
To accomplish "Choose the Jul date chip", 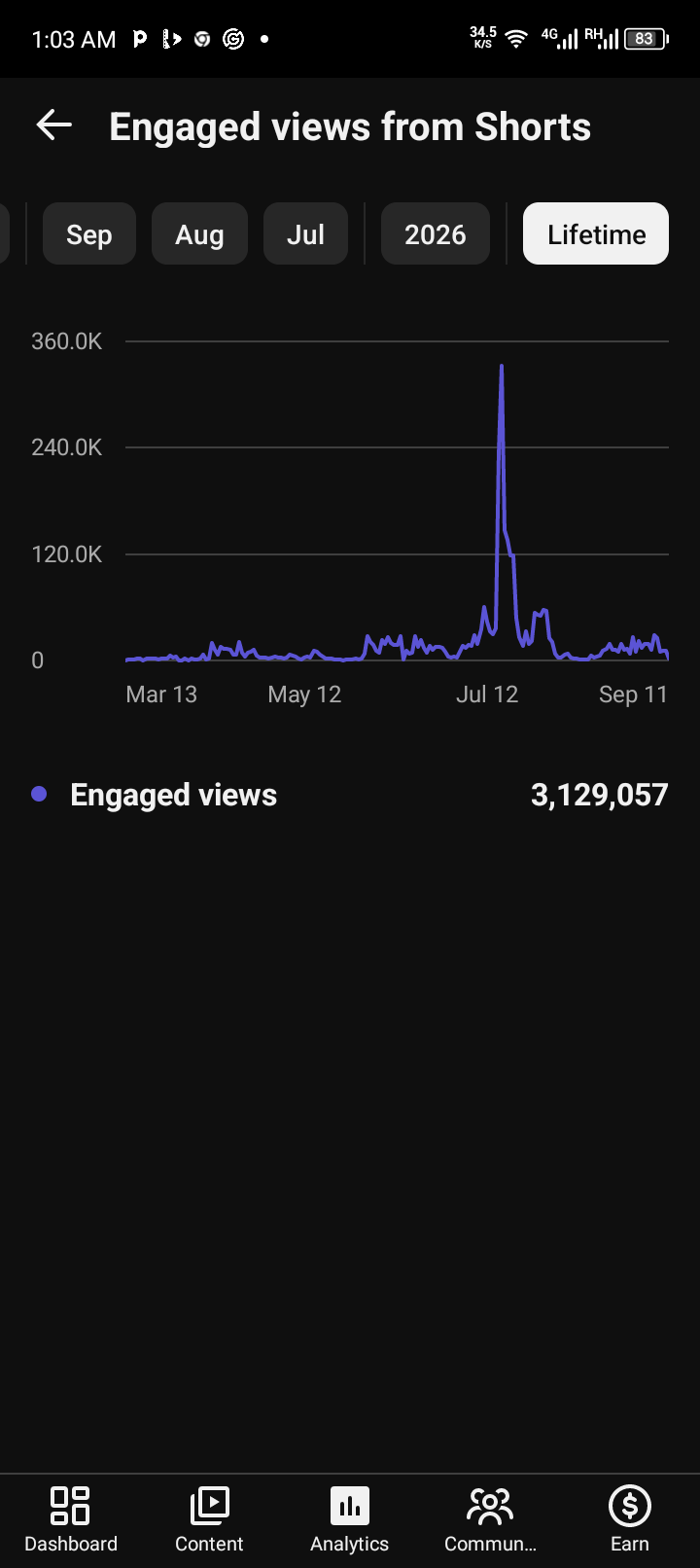I will [305, 234].
